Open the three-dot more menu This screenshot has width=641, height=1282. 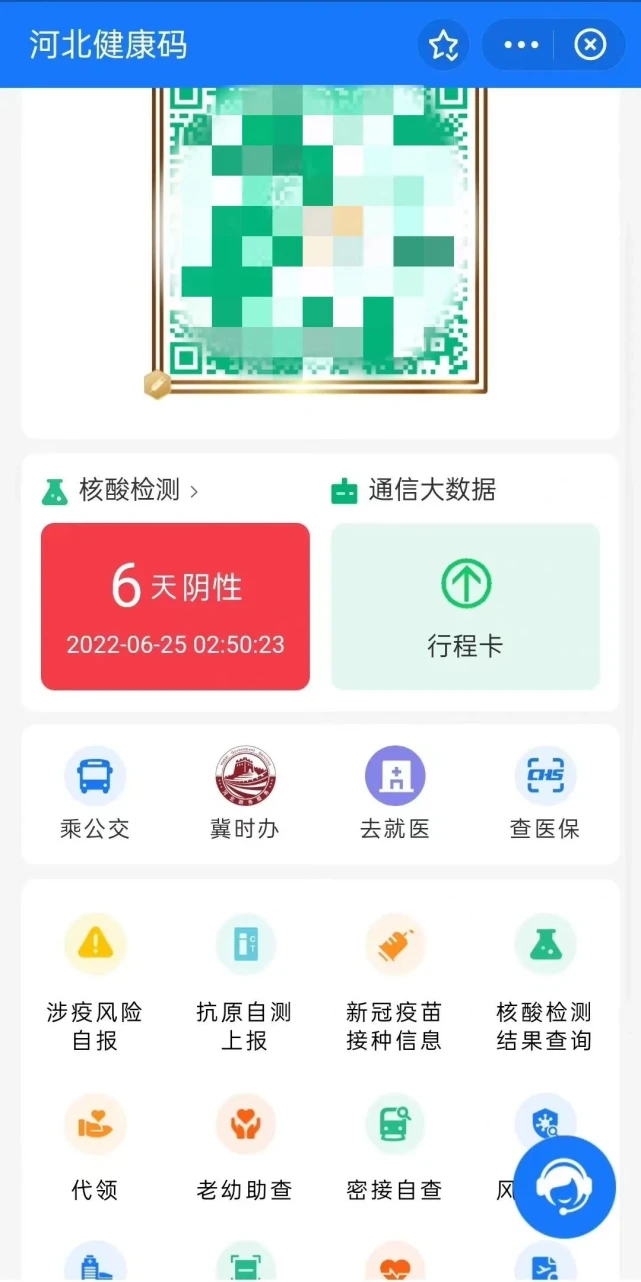[x=521, y=45]
